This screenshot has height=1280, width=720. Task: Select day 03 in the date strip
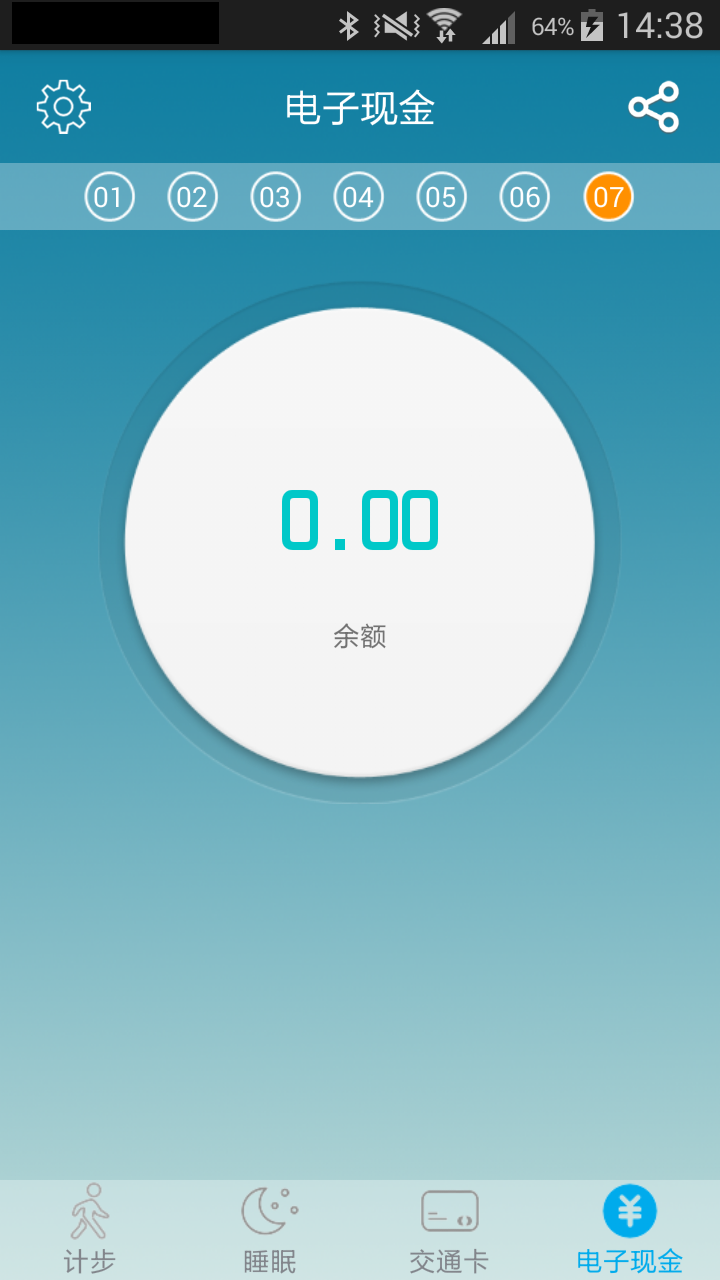[x=275, y=197]
